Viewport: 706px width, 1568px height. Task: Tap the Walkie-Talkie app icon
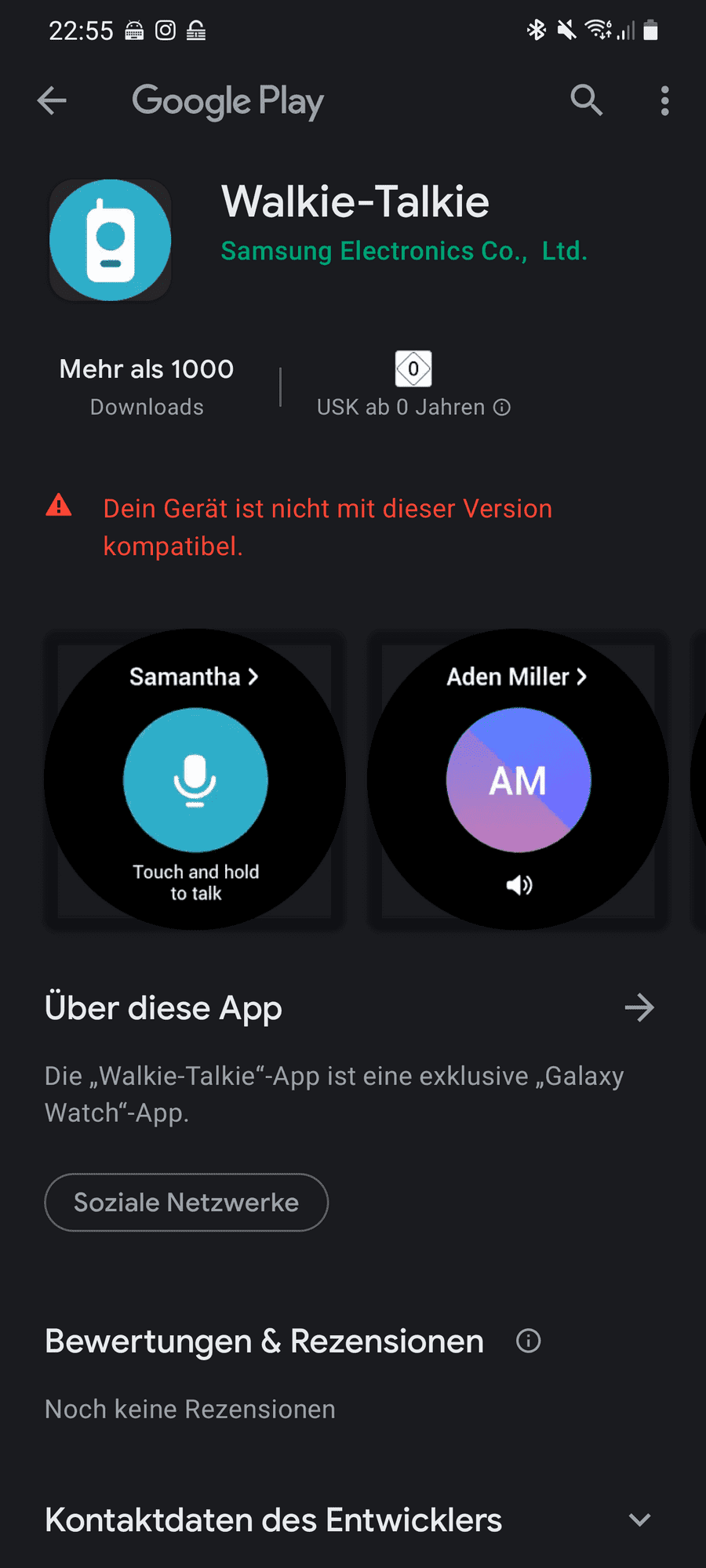coord(110,240)
